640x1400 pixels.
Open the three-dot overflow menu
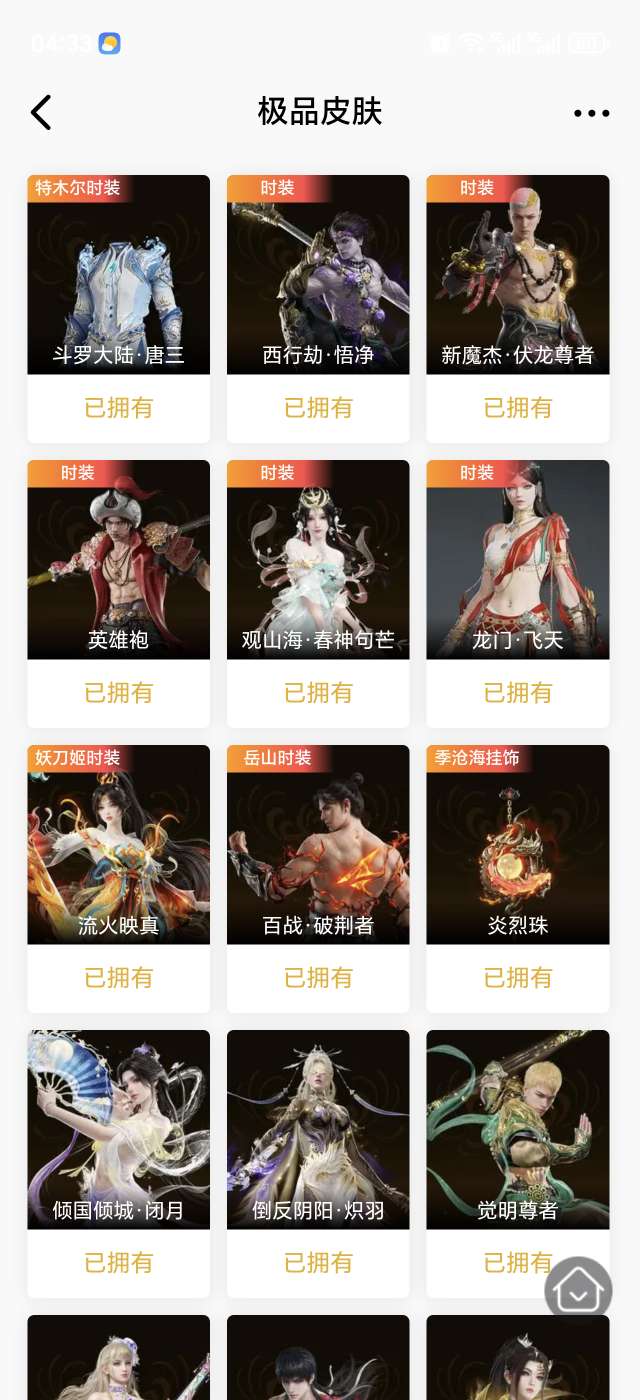tap(591, 113)
